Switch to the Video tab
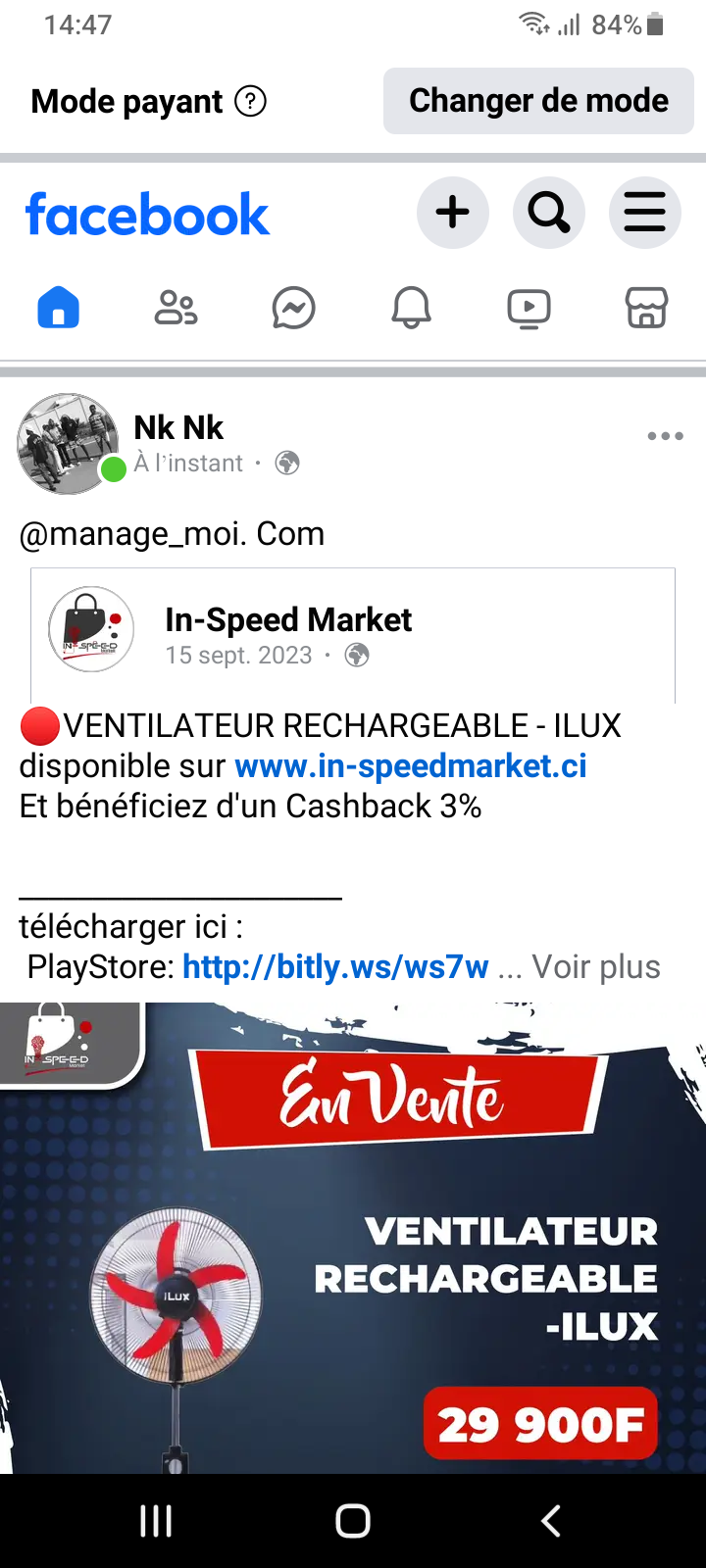 coord(529,309)
